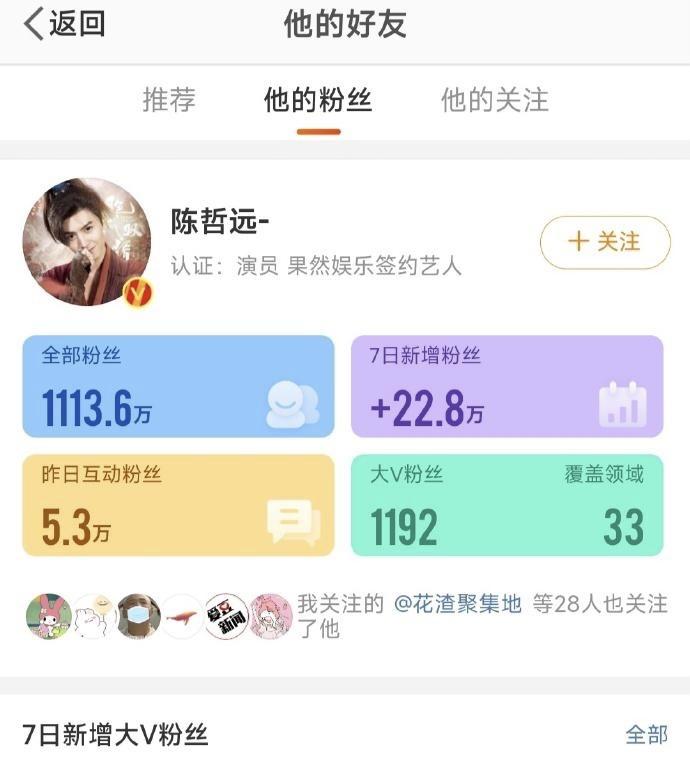View 全部 of 7日新增大V粉丝
The image size is (690, 777).
point(646,735)
